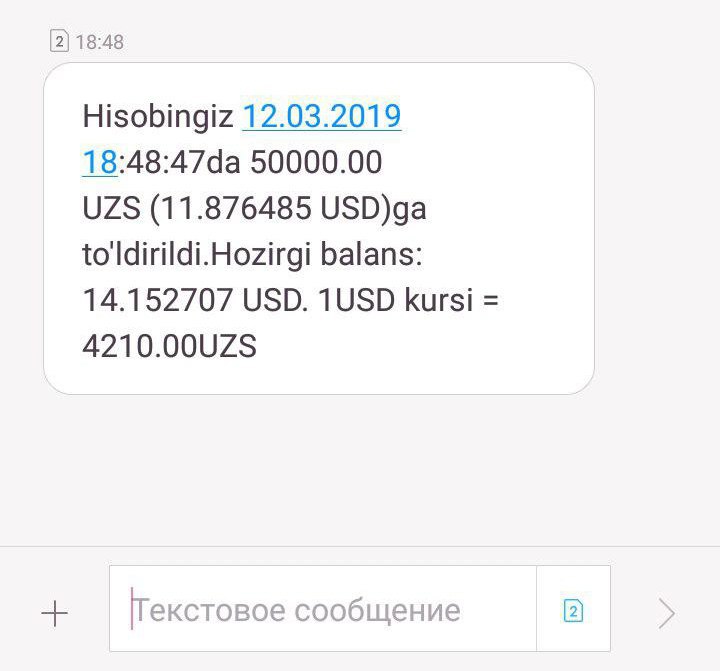Open the linked date 12.03.2019 18
The height and width of the screenshot is (671, 720).
[x=322, y=118]
